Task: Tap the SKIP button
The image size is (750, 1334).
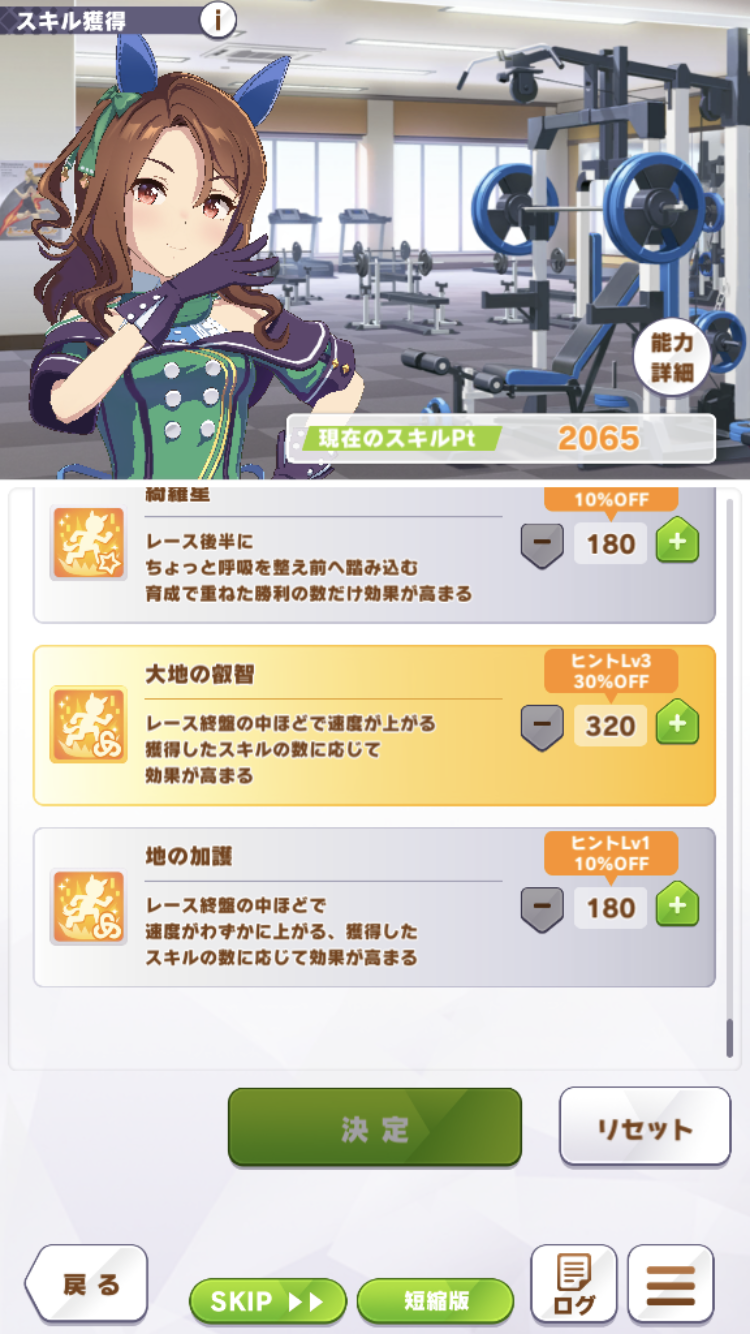Action: (x=268, y=1301)
